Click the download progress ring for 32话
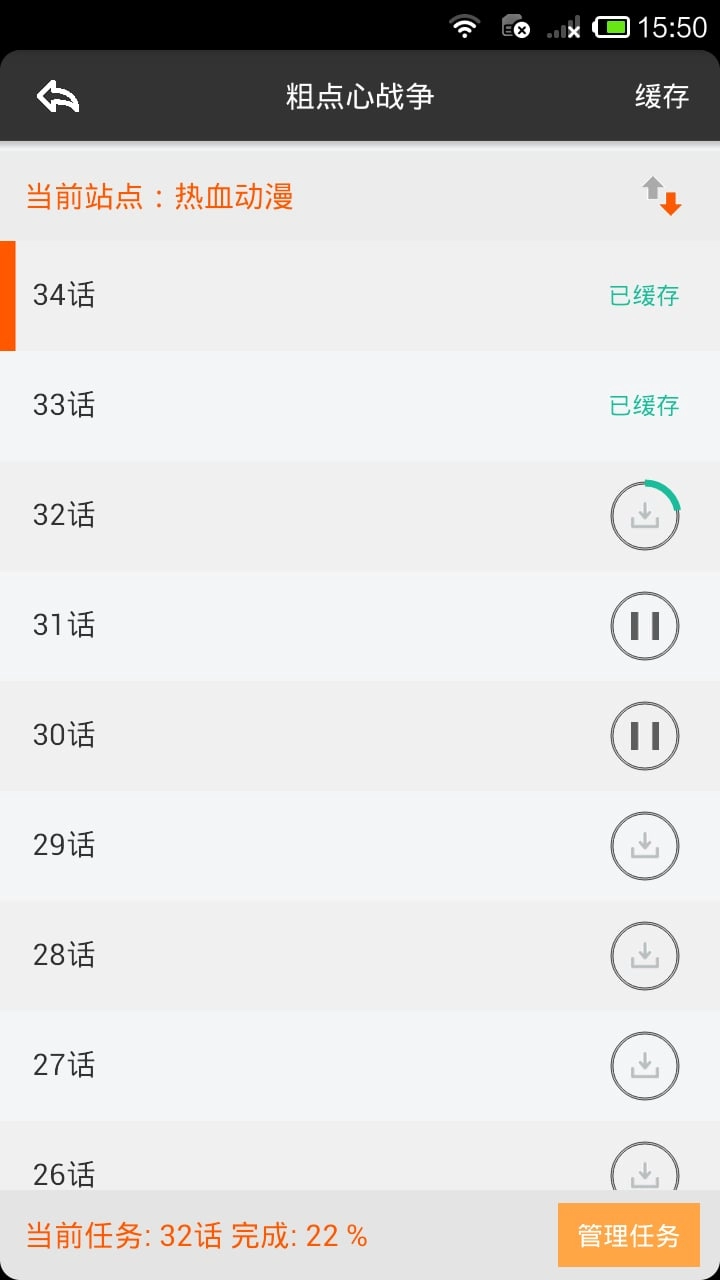This screenshot has width=720, height=1280. click(644, 515)
